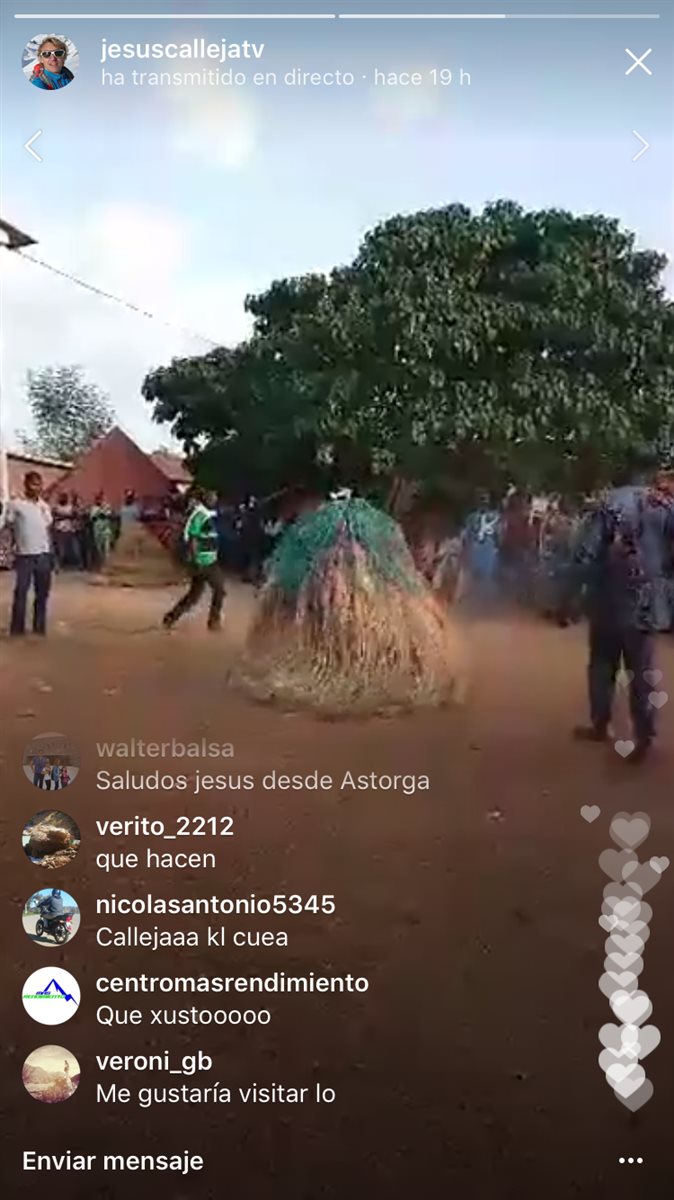Viewport: 674px width, 1200px height.
Task: Open the three-dot more options menu
Action: [x=630, y=1161]
